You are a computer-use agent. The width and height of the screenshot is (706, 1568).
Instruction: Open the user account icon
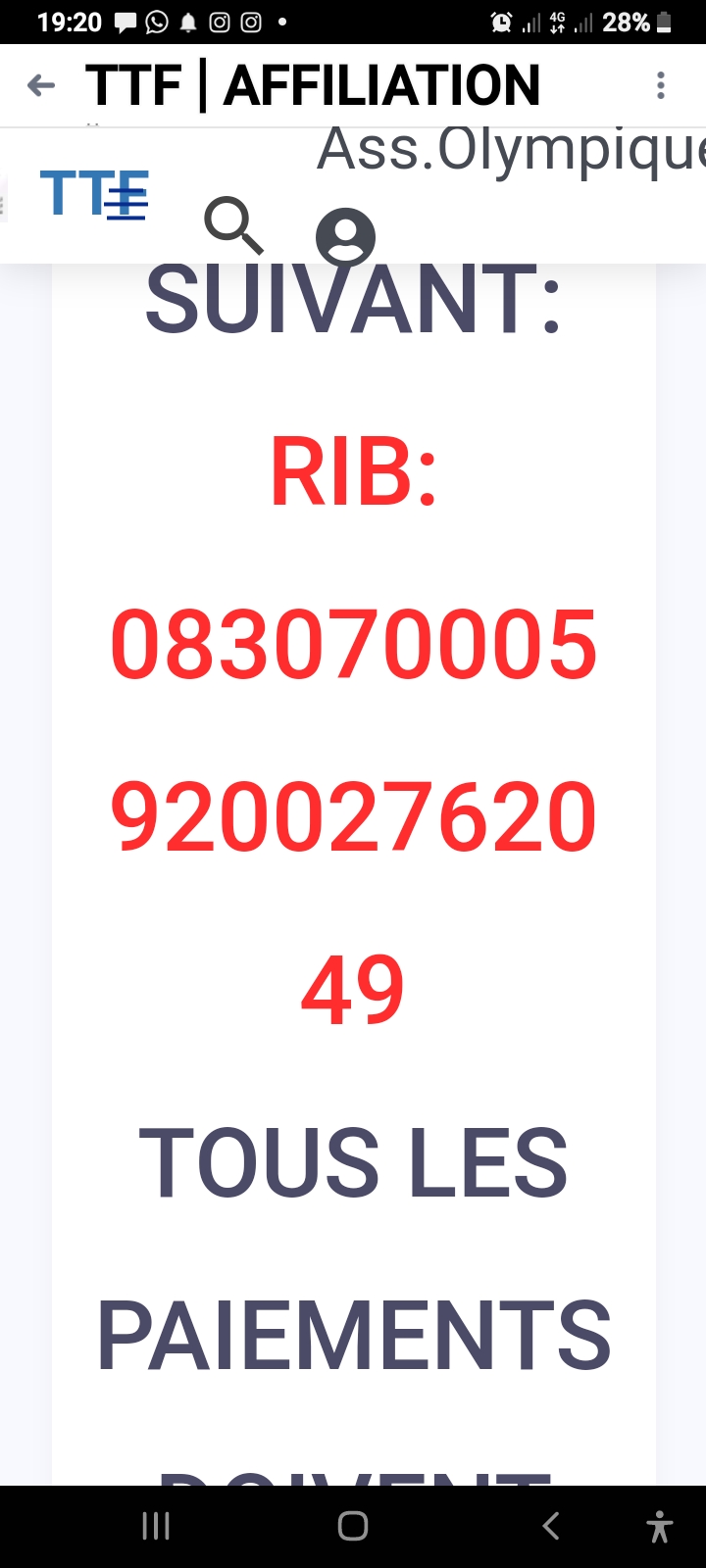[345, 237]
